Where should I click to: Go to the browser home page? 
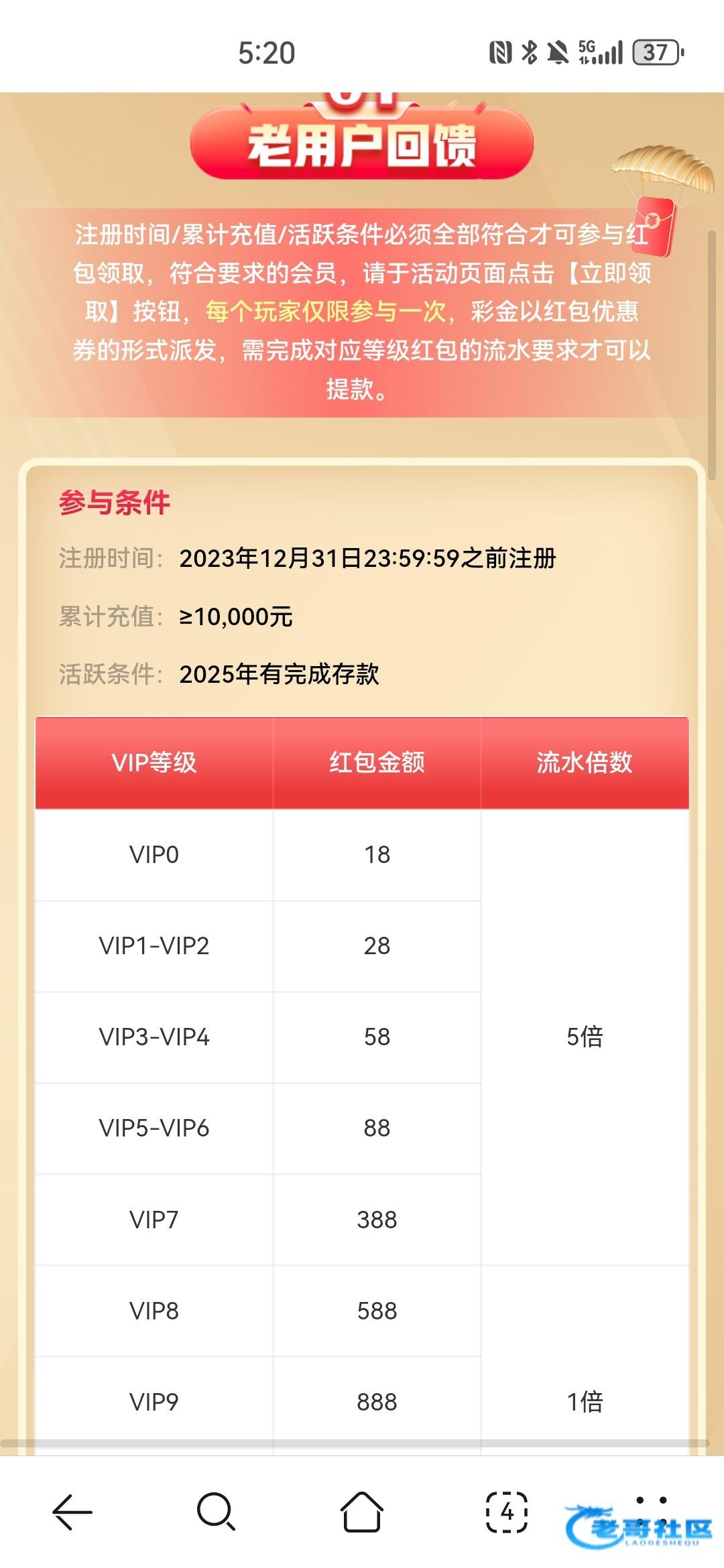coord(362,1512)
